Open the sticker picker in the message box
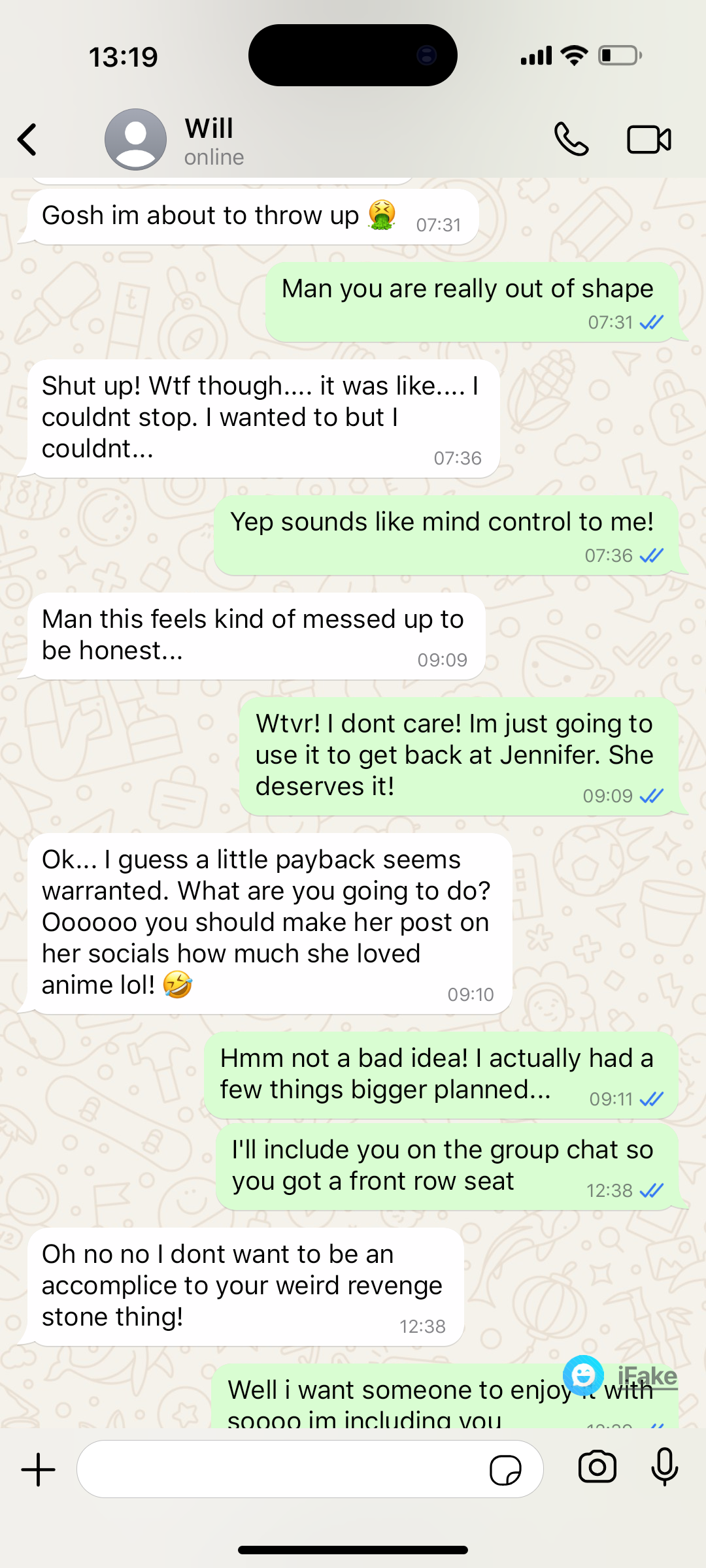Viewport: 706px width, 1568px height. coord(505,1470)
